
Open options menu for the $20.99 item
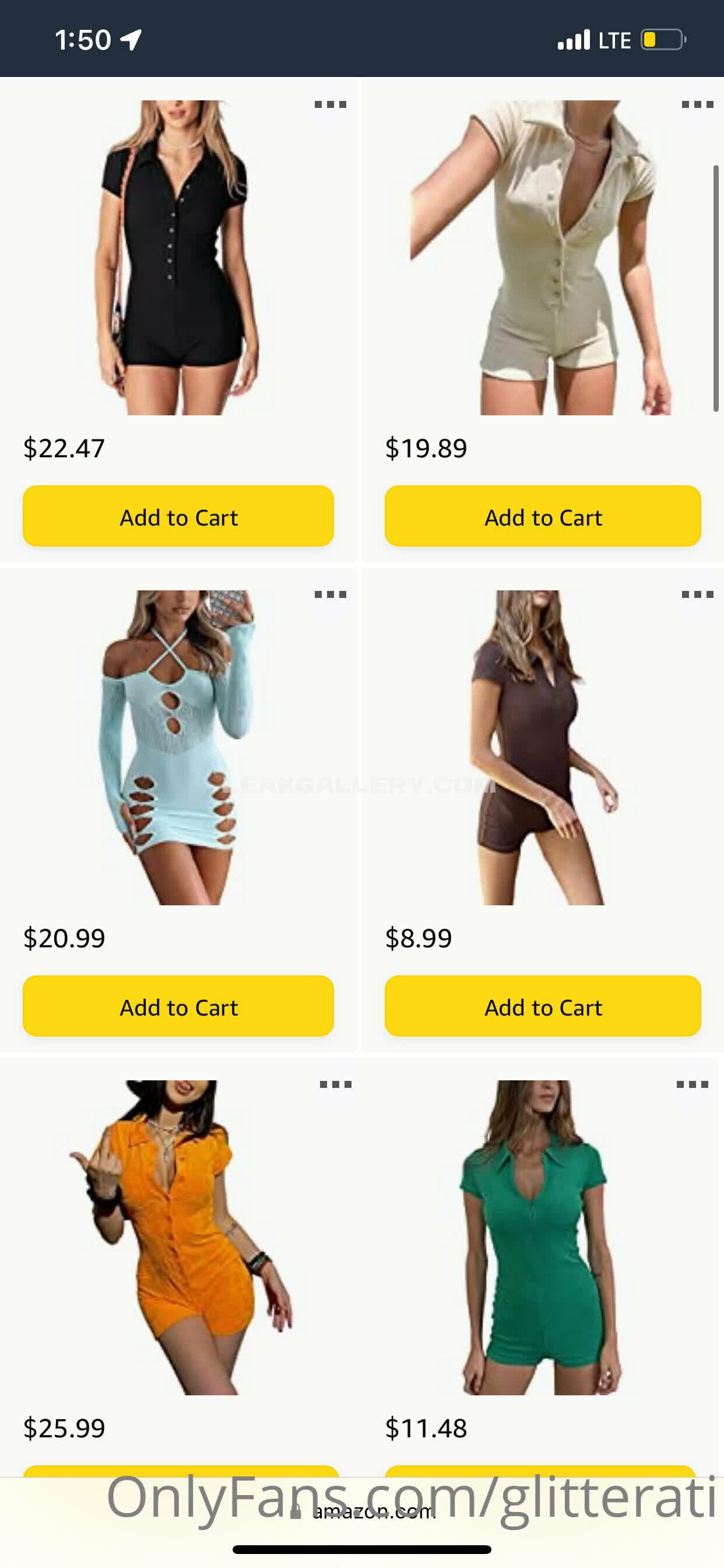tap(331, 594)
